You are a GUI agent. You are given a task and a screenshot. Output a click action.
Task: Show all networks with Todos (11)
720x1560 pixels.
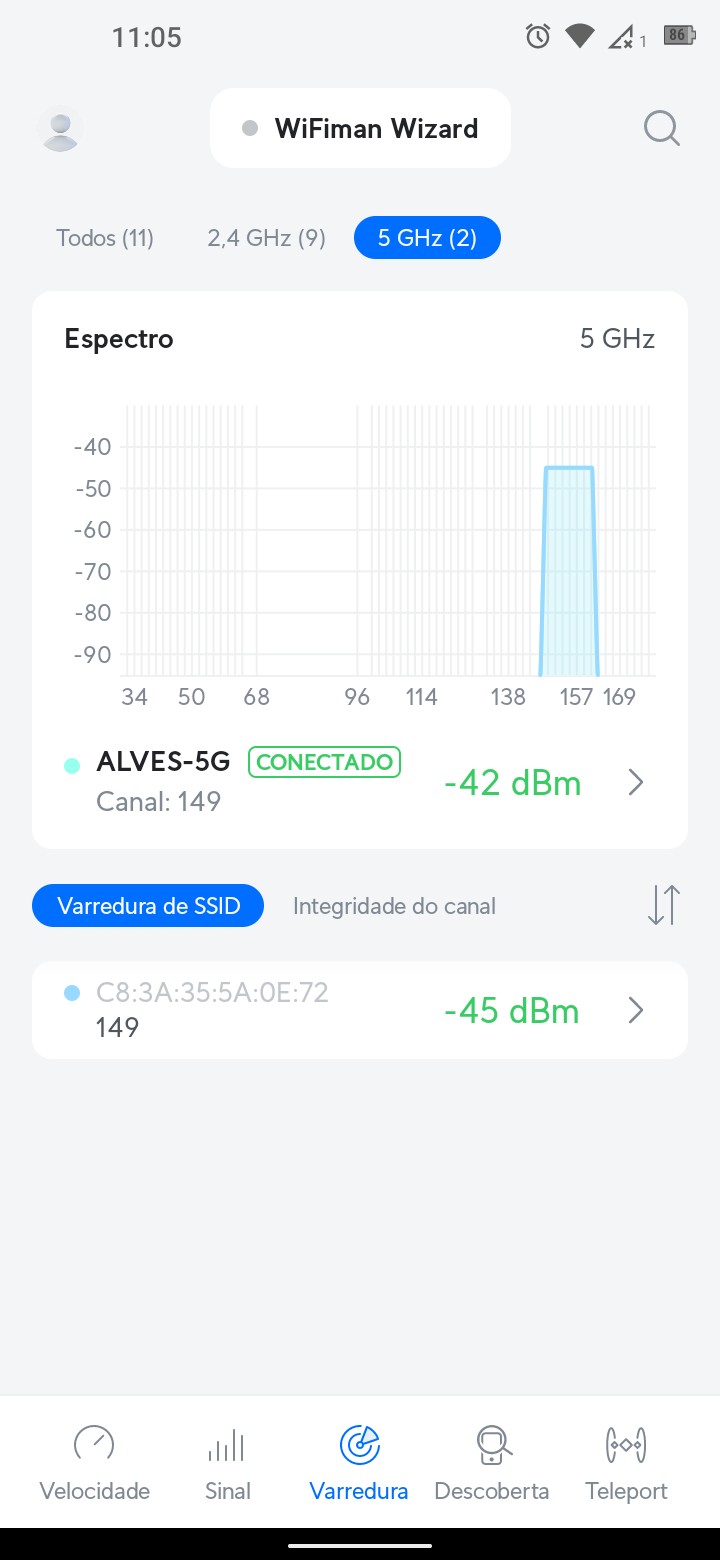pyautogui.click(x=105, y=238)
